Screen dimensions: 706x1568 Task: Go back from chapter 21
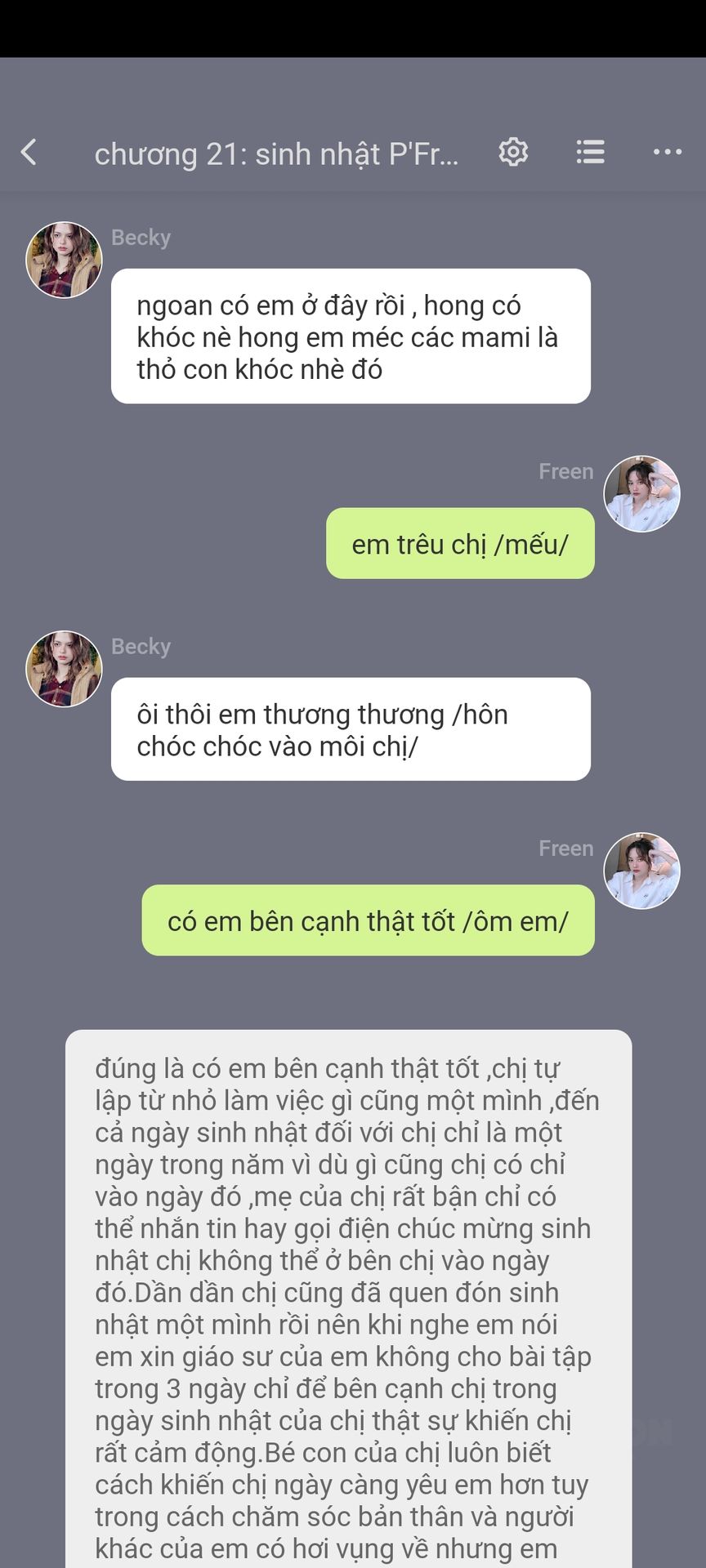(29, 152)
